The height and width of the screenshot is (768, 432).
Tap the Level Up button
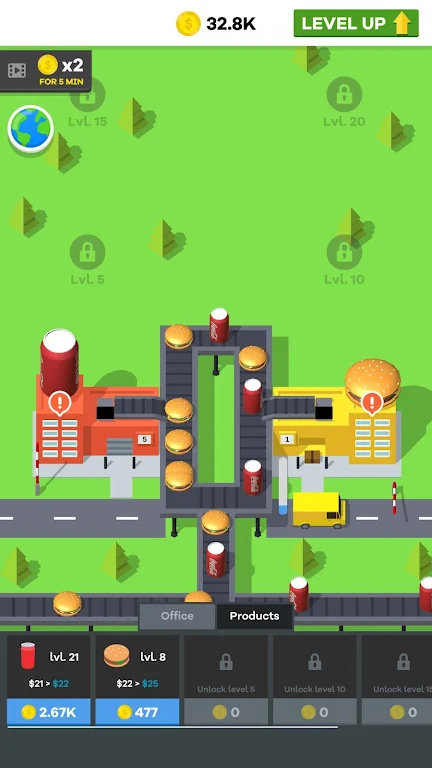click(x=356, y=23)
